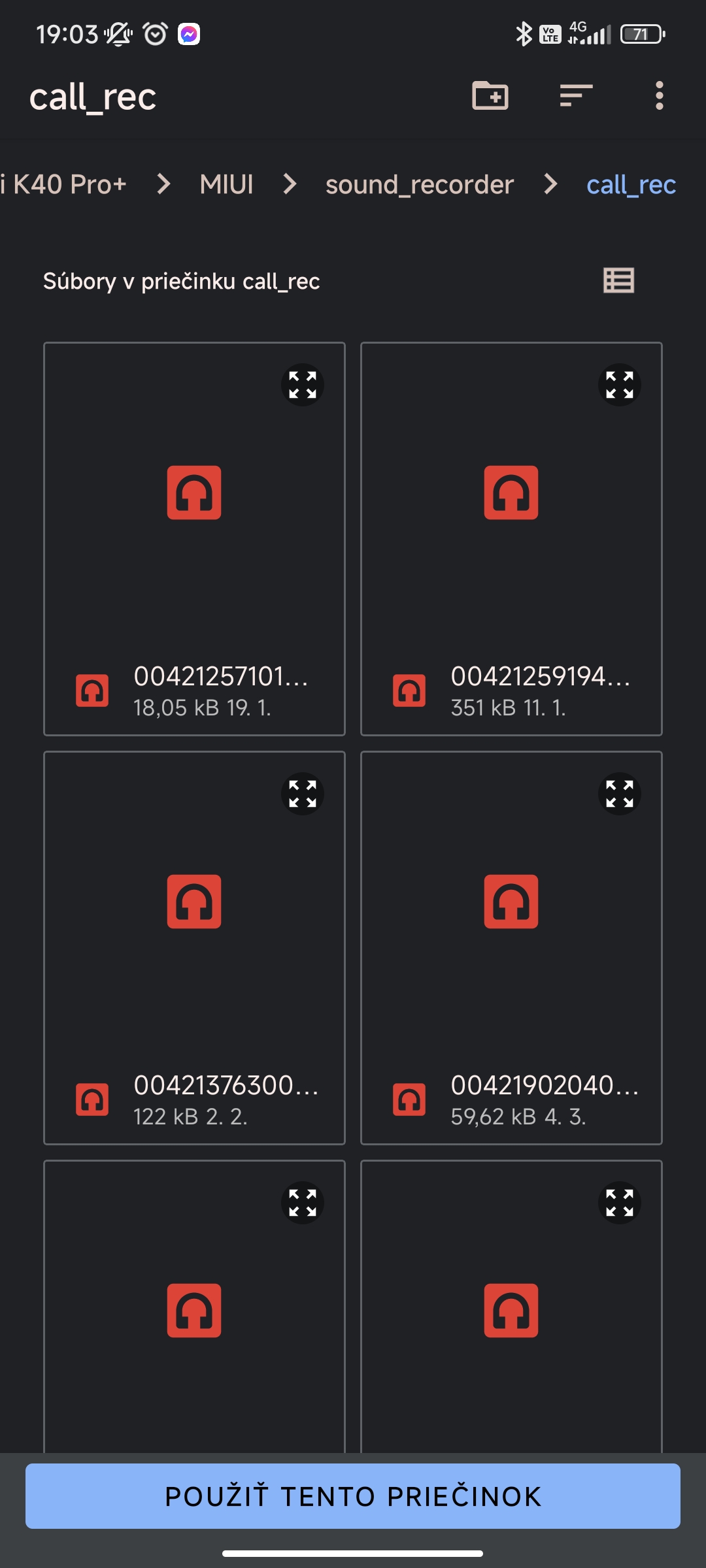Expand preview of file 00421376300…
706x1568 pixels.
(303, 794)
